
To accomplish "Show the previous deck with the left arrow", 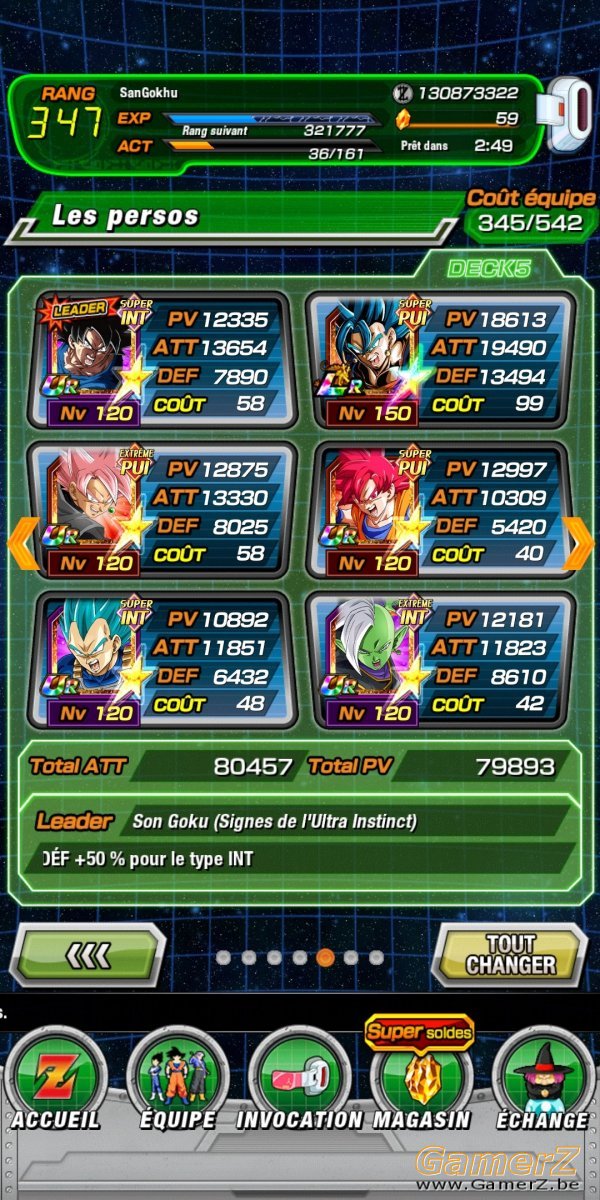I will tap(23, 542).
